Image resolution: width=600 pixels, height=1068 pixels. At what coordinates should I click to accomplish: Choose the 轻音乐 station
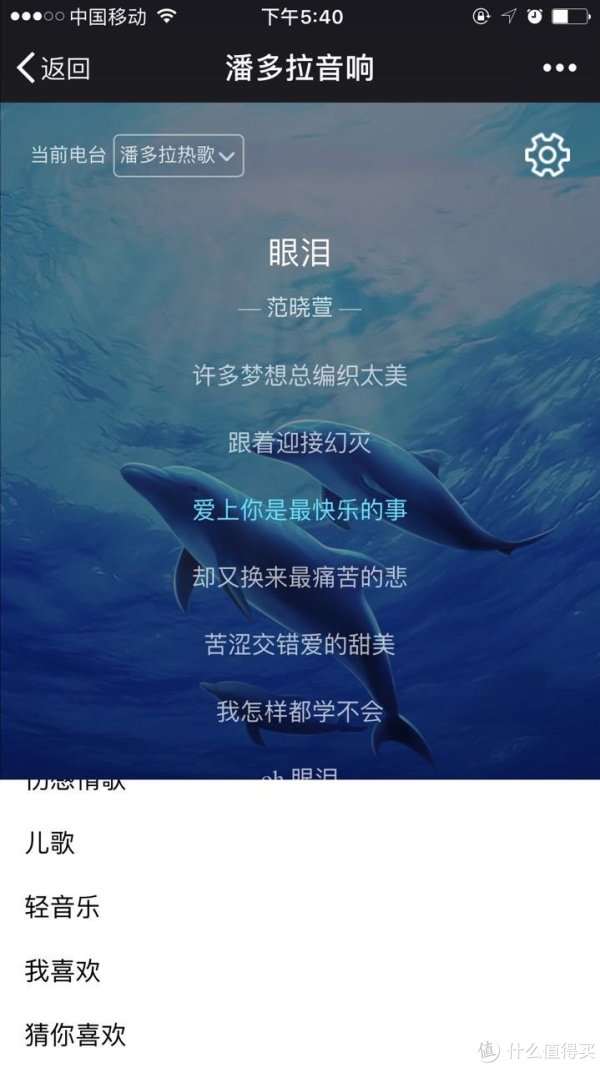tap(62, 907)
